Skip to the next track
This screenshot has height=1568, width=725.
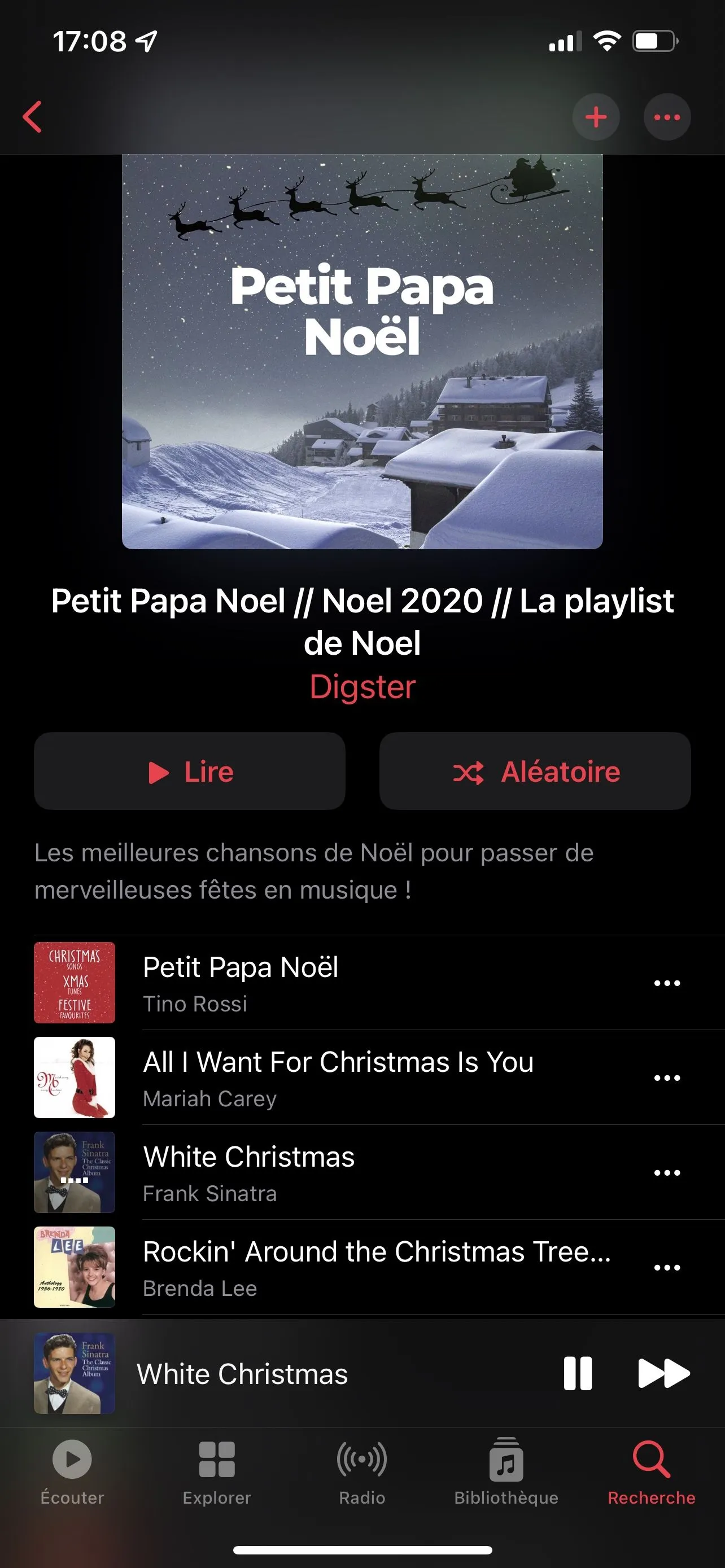point(663,1374)
